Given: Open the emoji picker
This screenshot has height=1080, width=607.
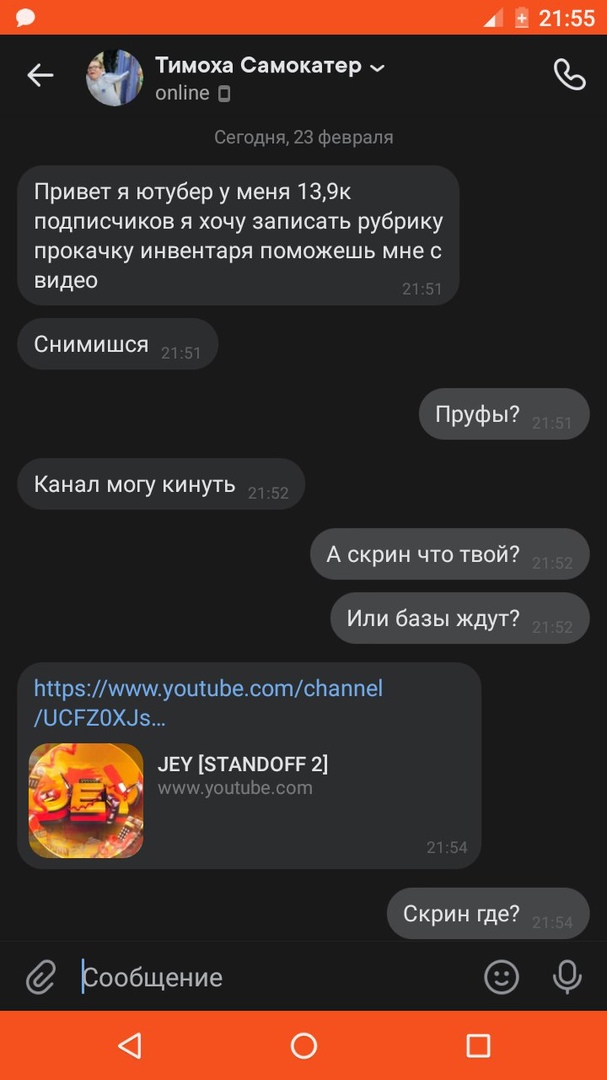Looking at the screenshot, I should tap(501, 976).
